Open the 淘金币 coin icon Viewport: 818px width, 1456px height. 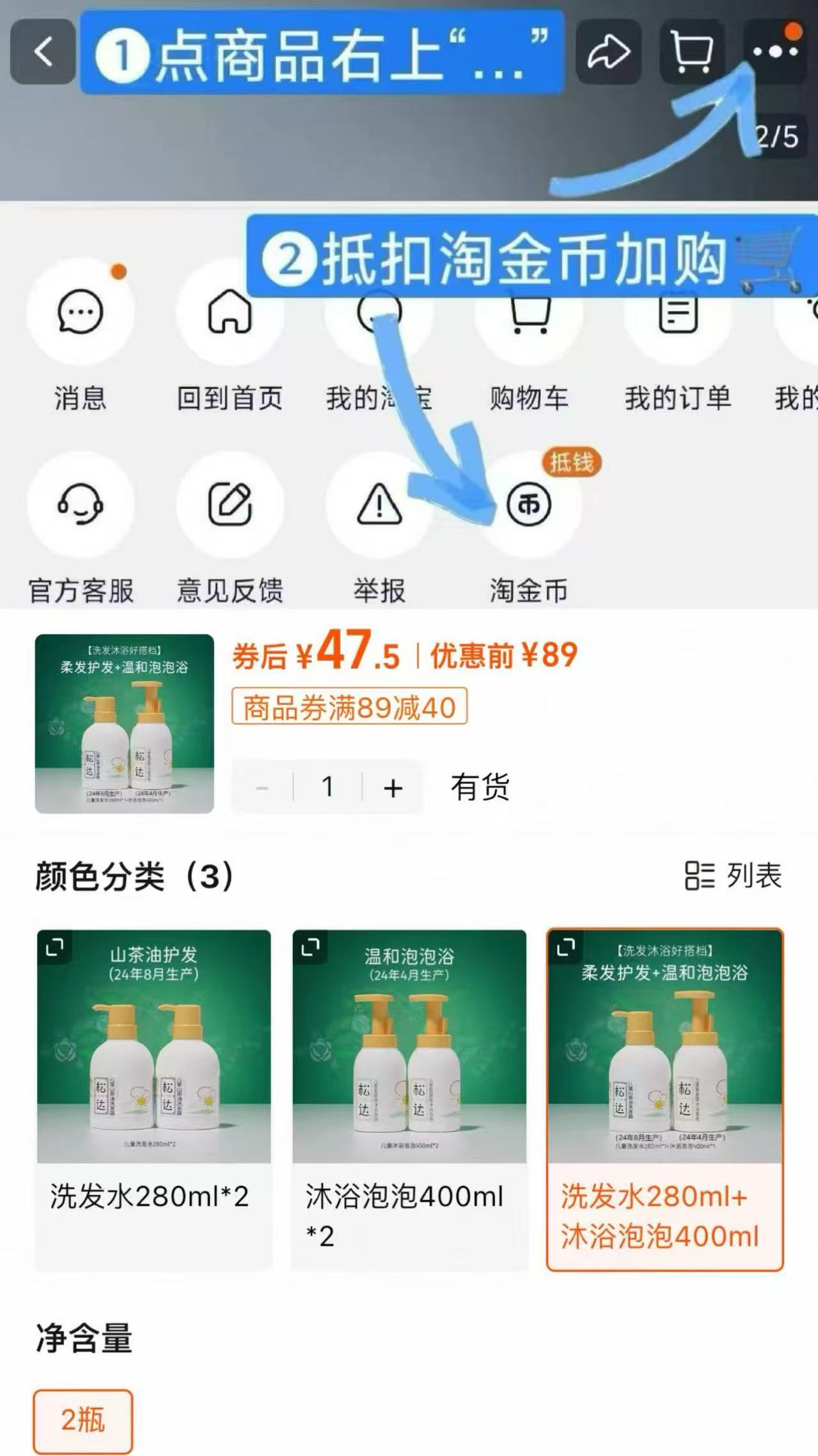(528, 505)
